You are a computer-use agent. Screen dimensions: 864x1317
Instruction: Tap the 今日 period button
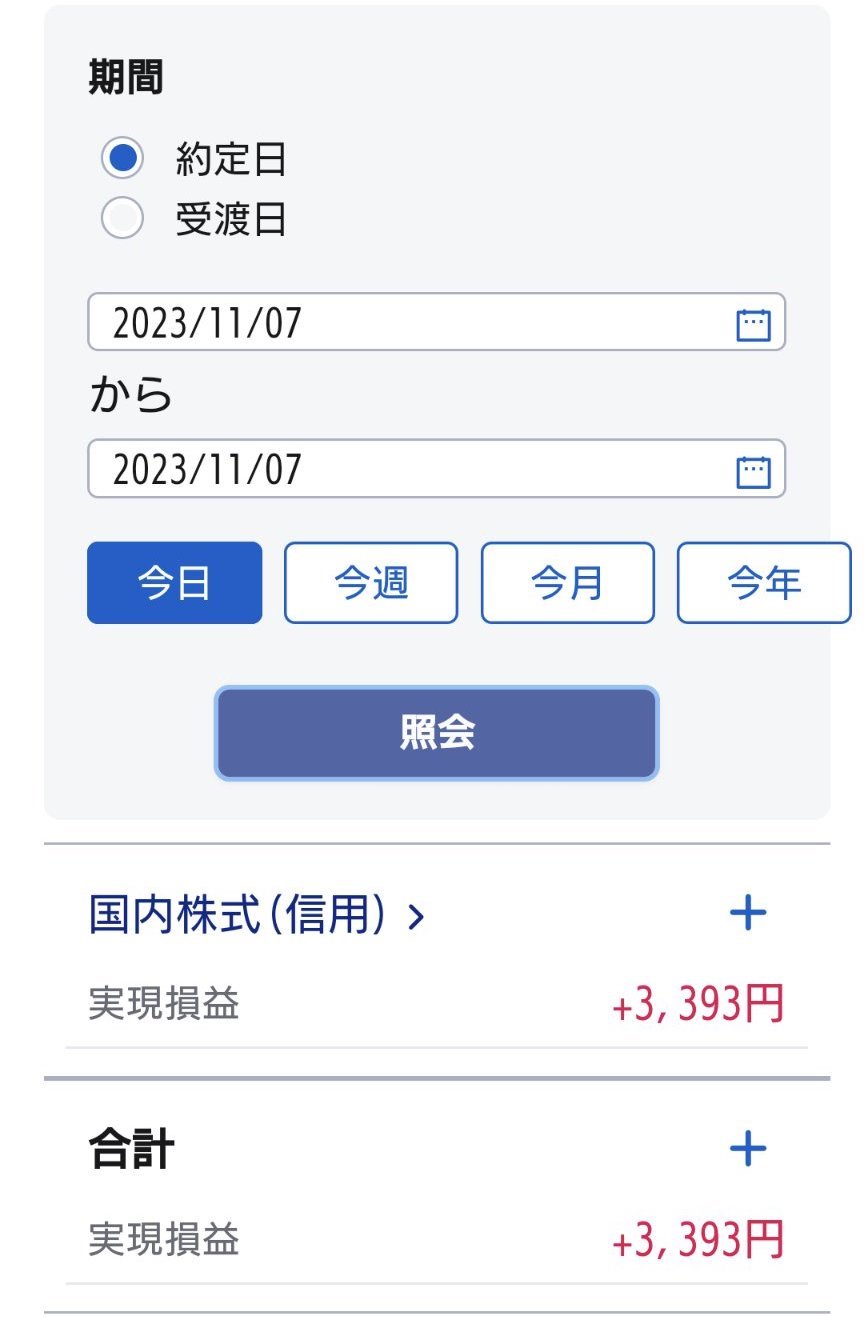[174, 583]
